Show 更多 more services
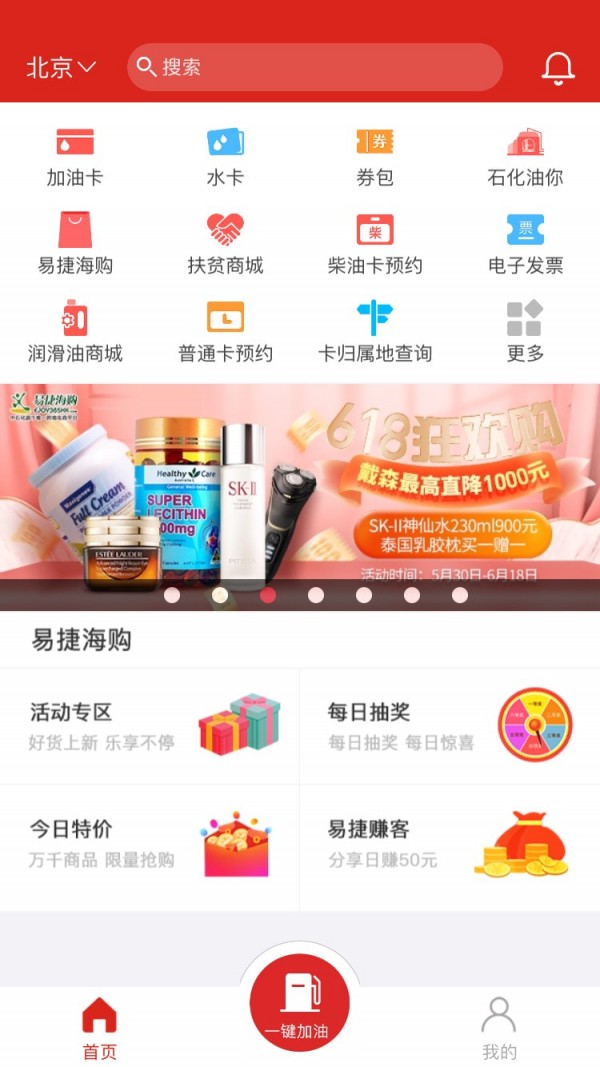 pyautogui.click(x=525, y=331)
